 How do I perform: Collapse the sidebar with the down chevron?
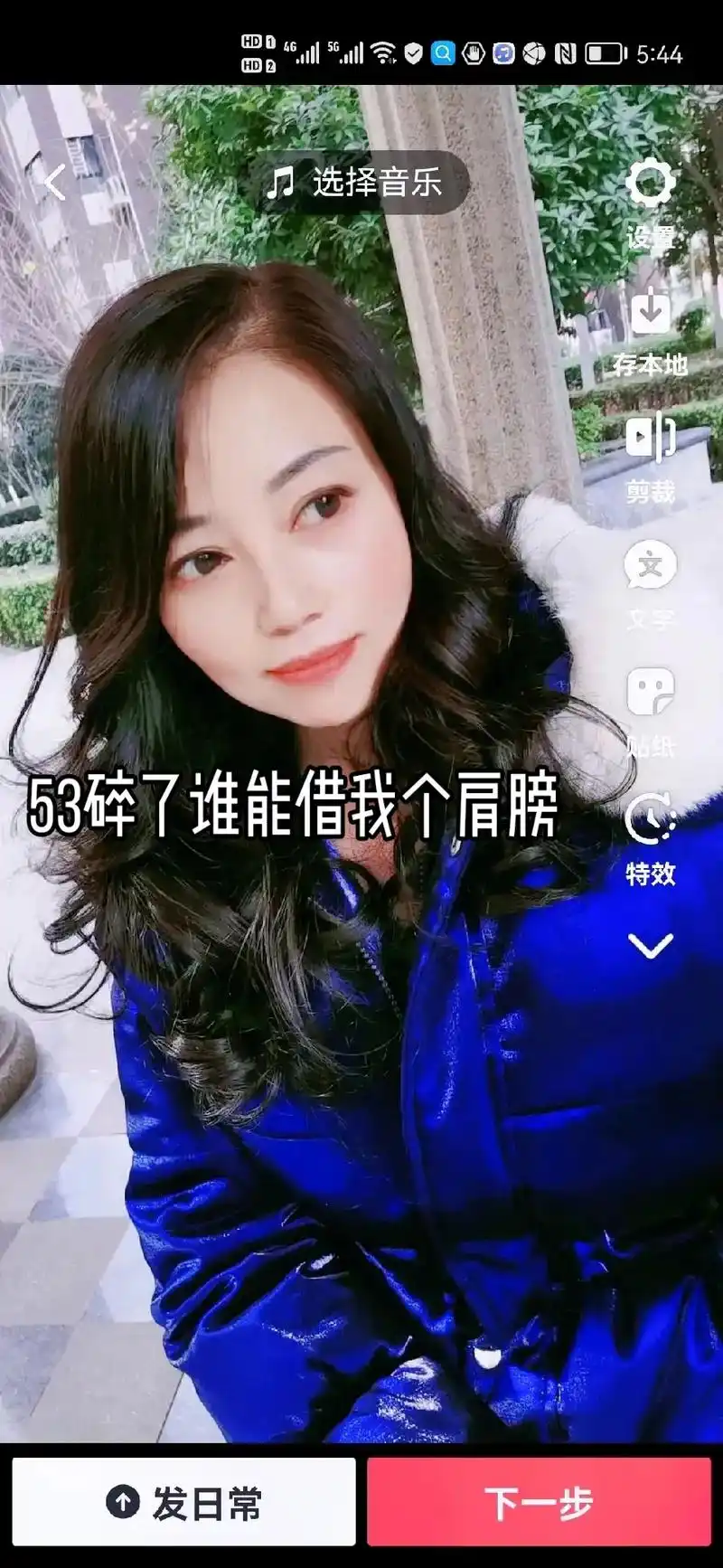649,946
